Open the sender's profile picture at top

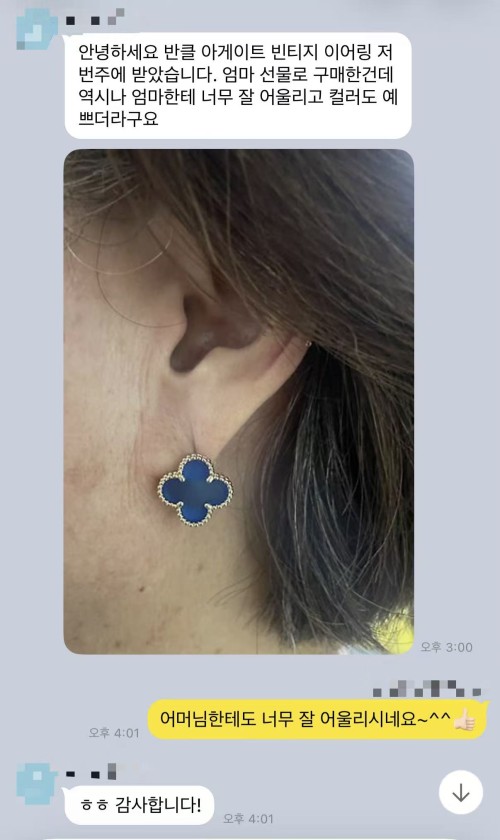click(36, 28)
